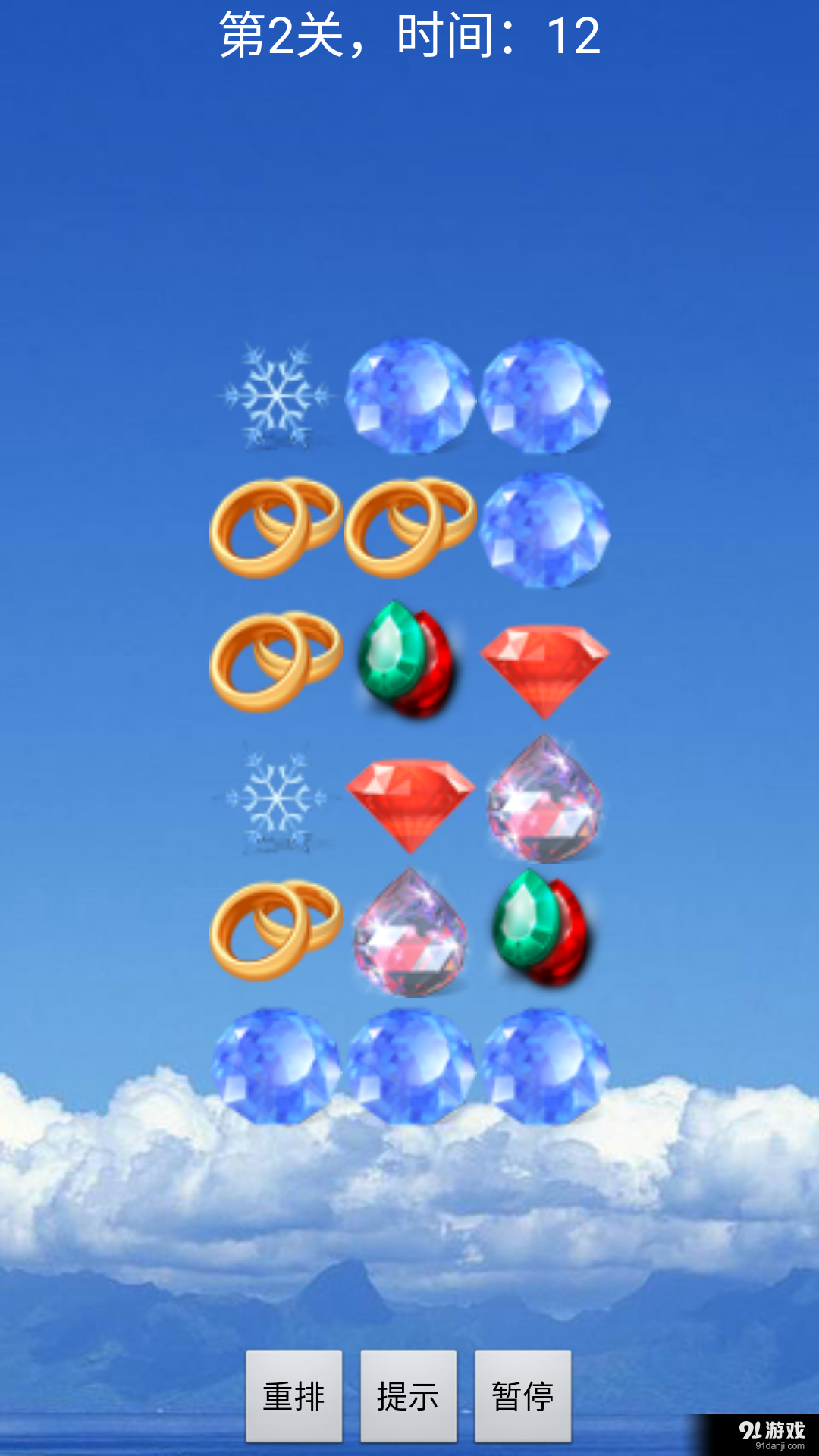Viewport: 819px width, 1456px height.
Task: Tap the red diamond between snowflake and crystal
Action: point(410,802)
